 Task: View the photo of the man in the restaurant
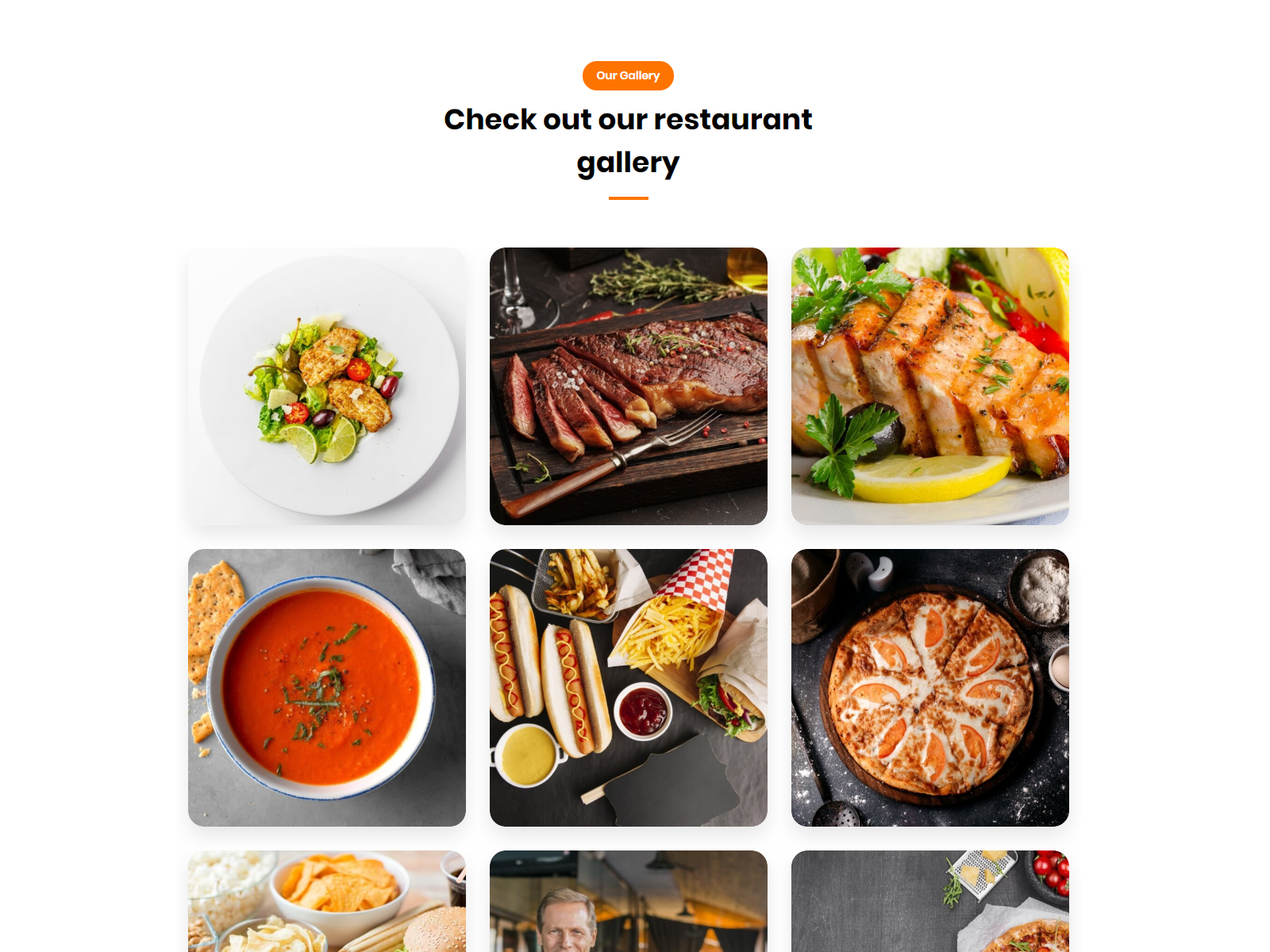[628, 901]
